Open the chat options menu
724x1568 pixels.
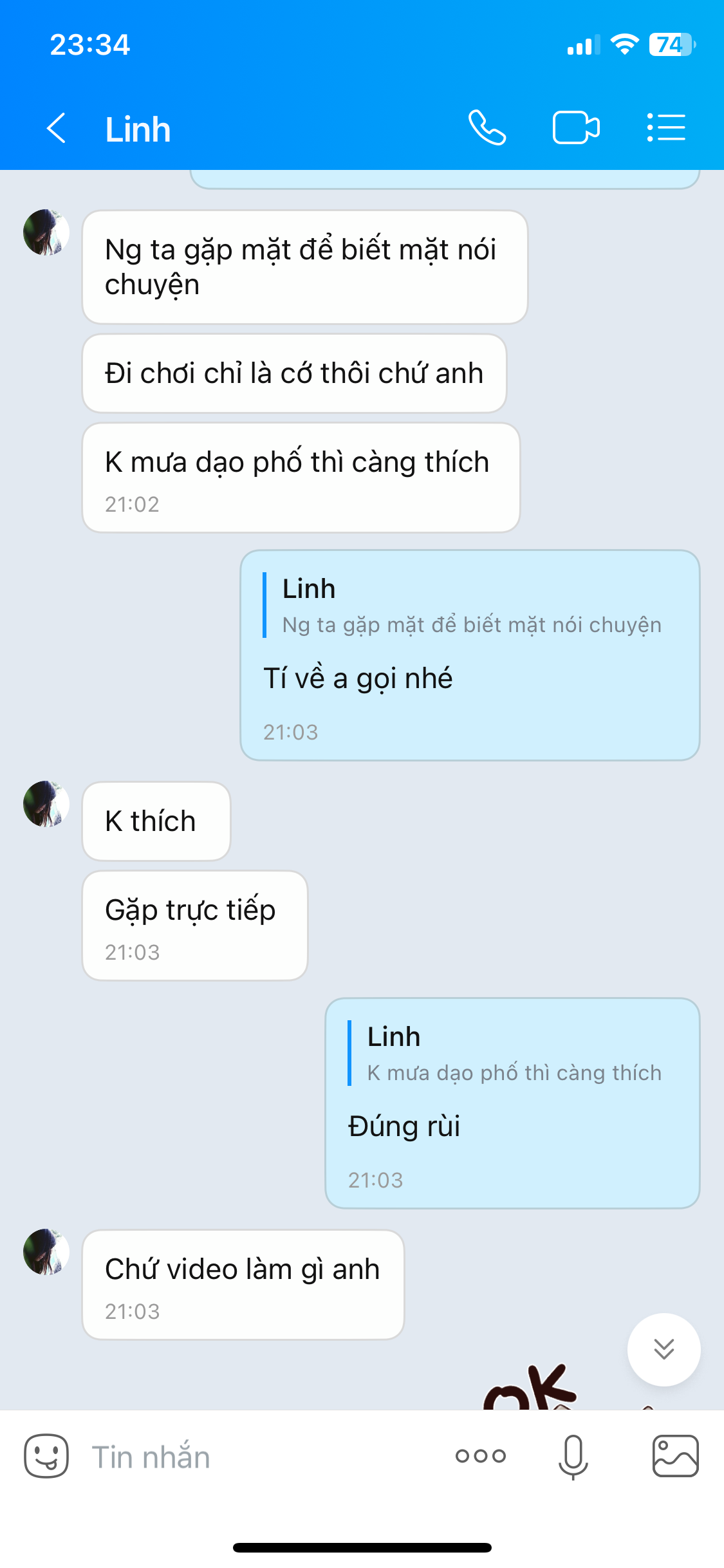tap(666, 128)
